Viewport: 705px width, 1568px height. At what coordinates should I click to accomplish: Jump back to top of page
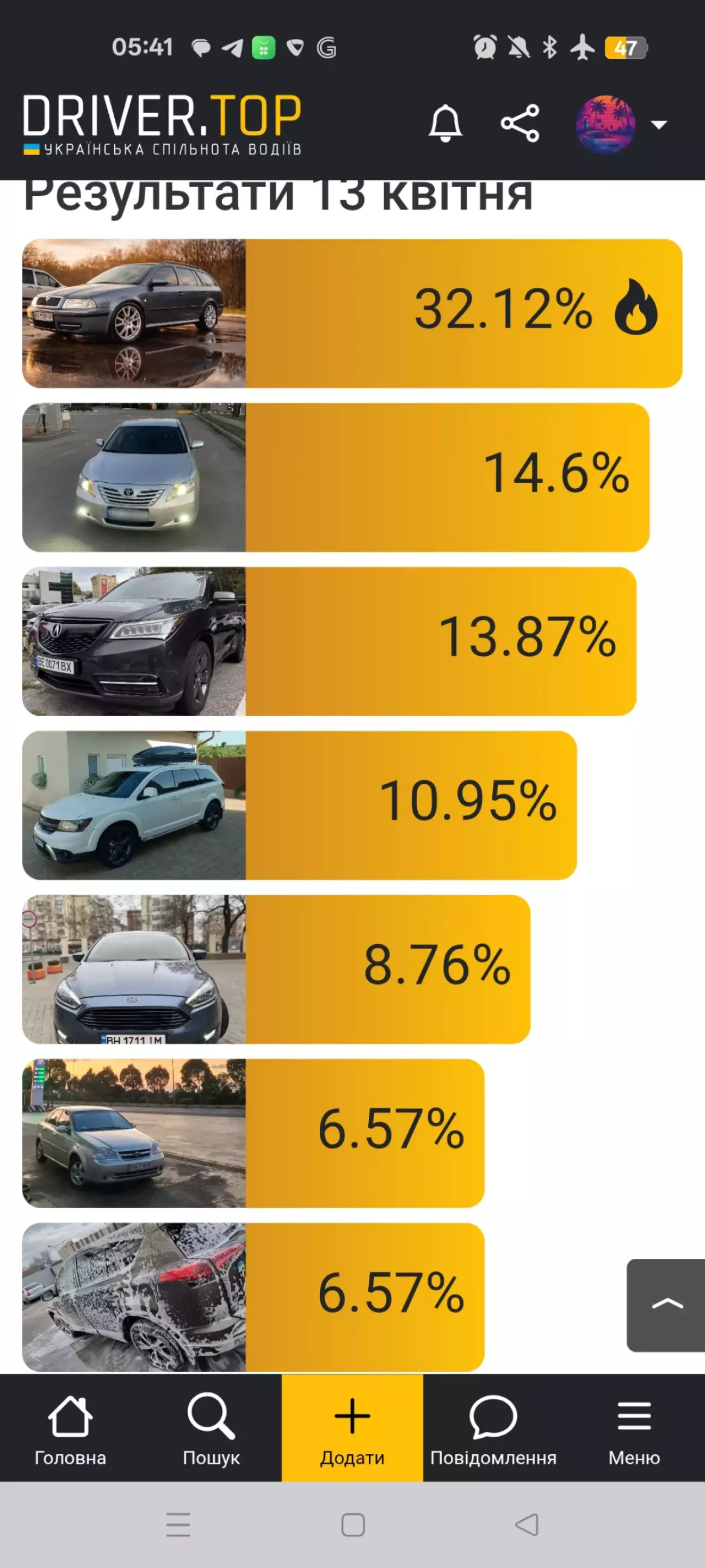[x=667, y=1305]
